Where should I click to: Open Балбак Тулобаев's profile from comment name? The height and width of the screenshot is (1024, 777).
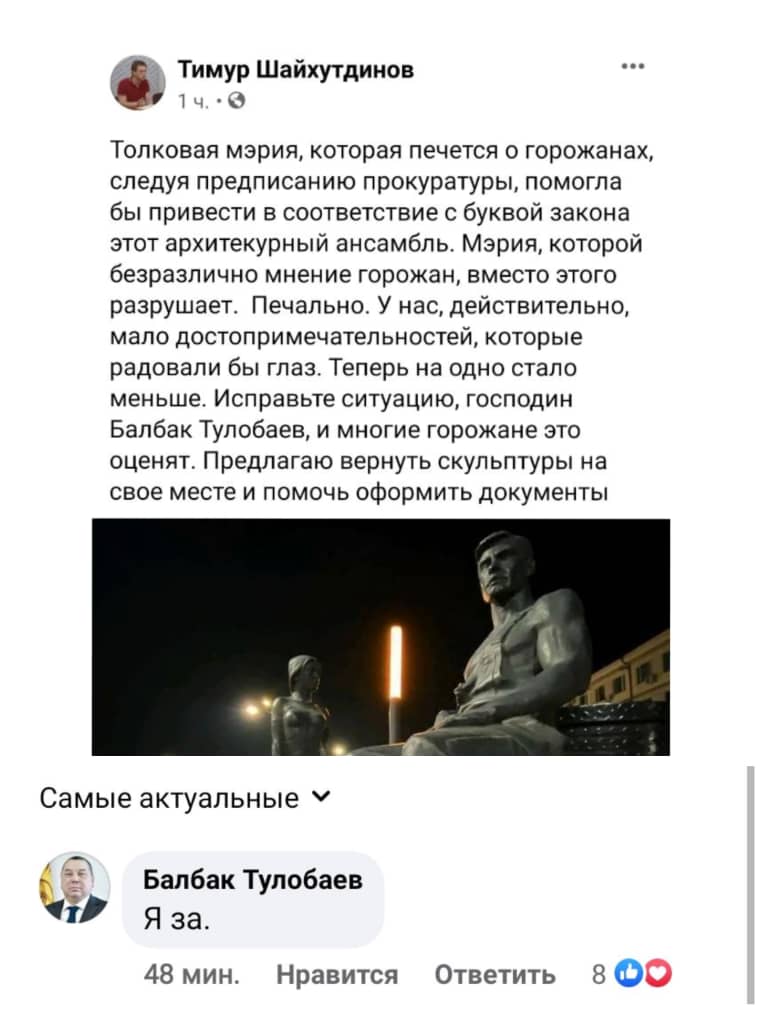[252, 880]
